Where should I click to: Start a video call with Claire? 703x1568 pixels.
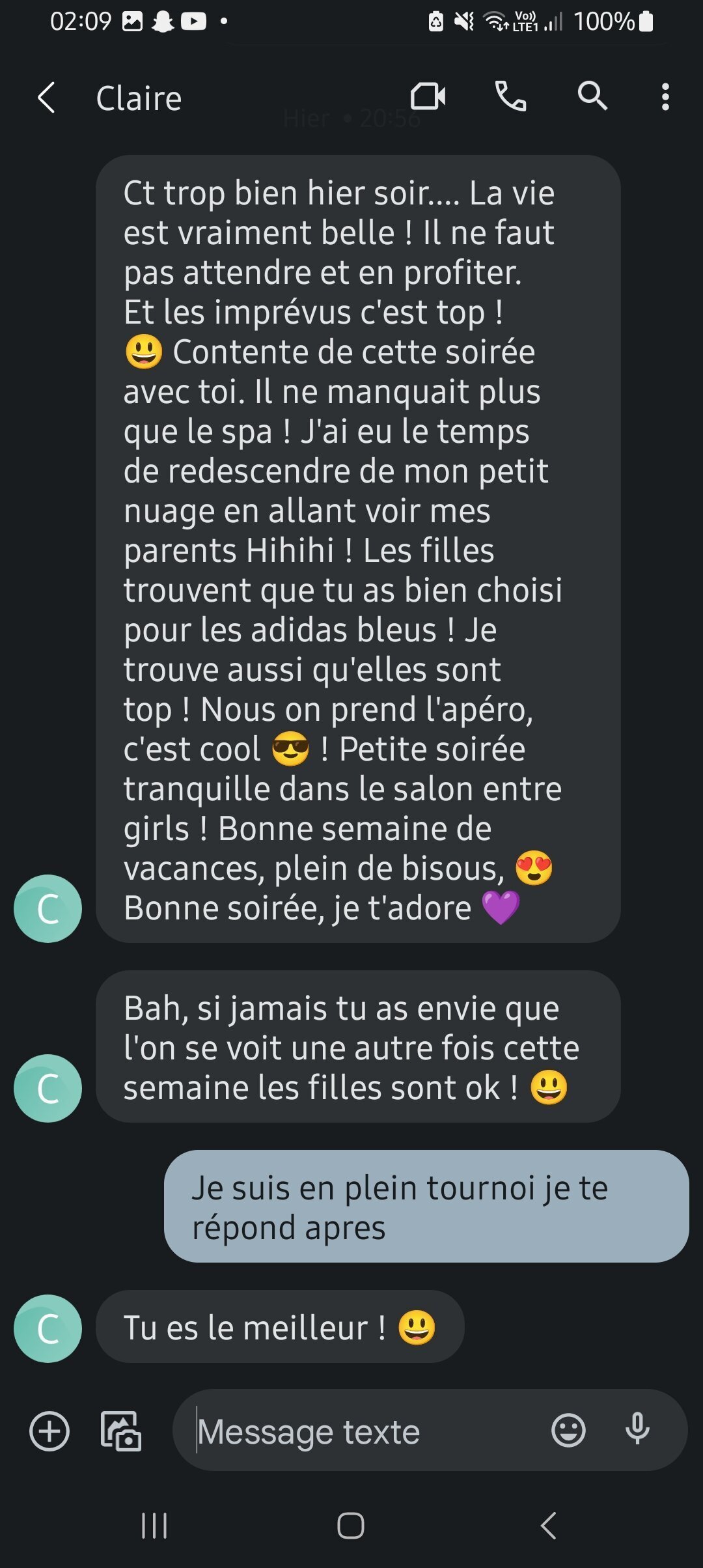pyautogui.click(x=428, y=96)
